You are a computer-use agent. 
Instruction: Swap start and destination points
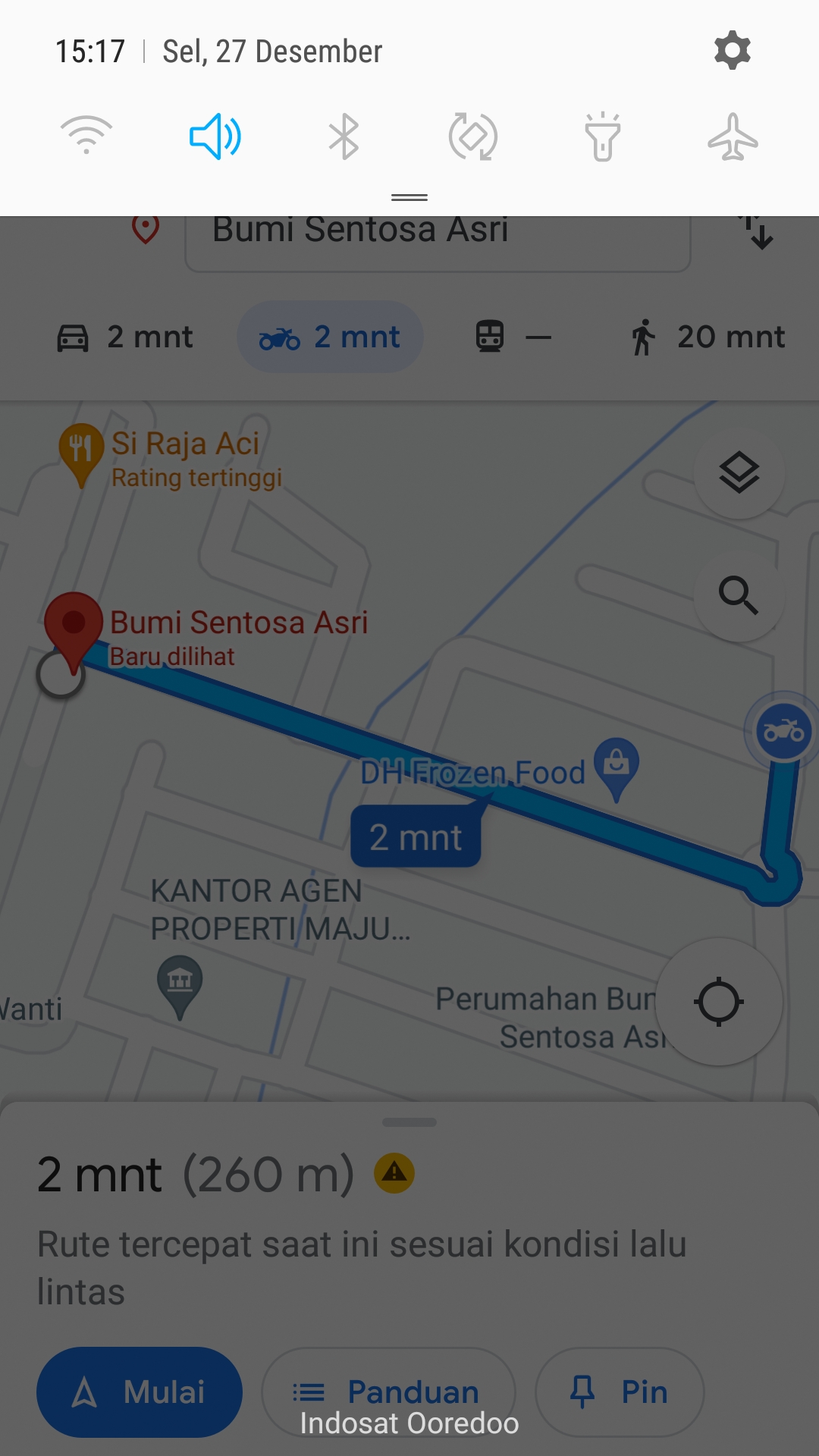(x=757, y=232)
